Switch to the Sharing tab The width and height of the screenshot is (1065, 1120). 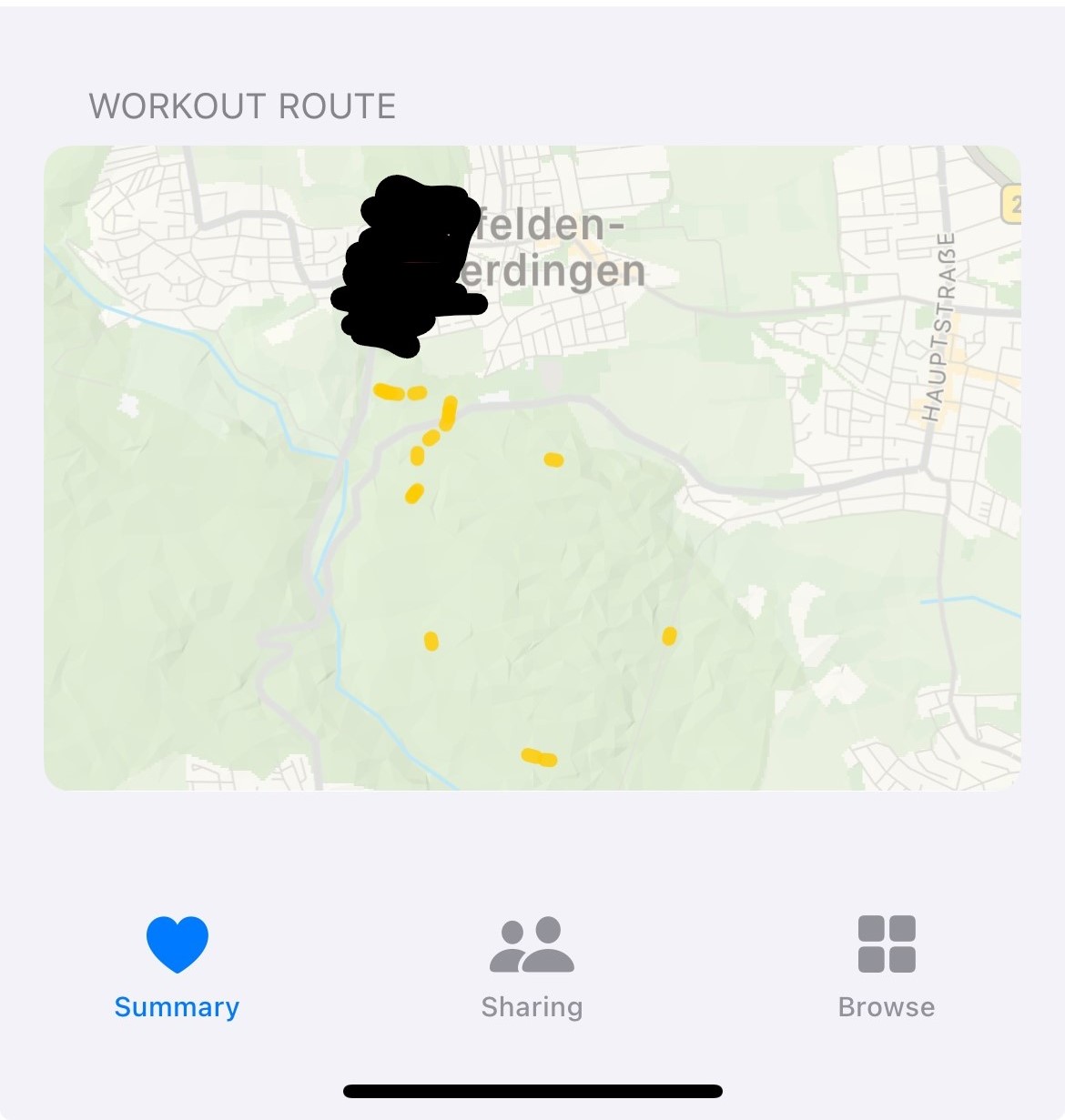532,967
